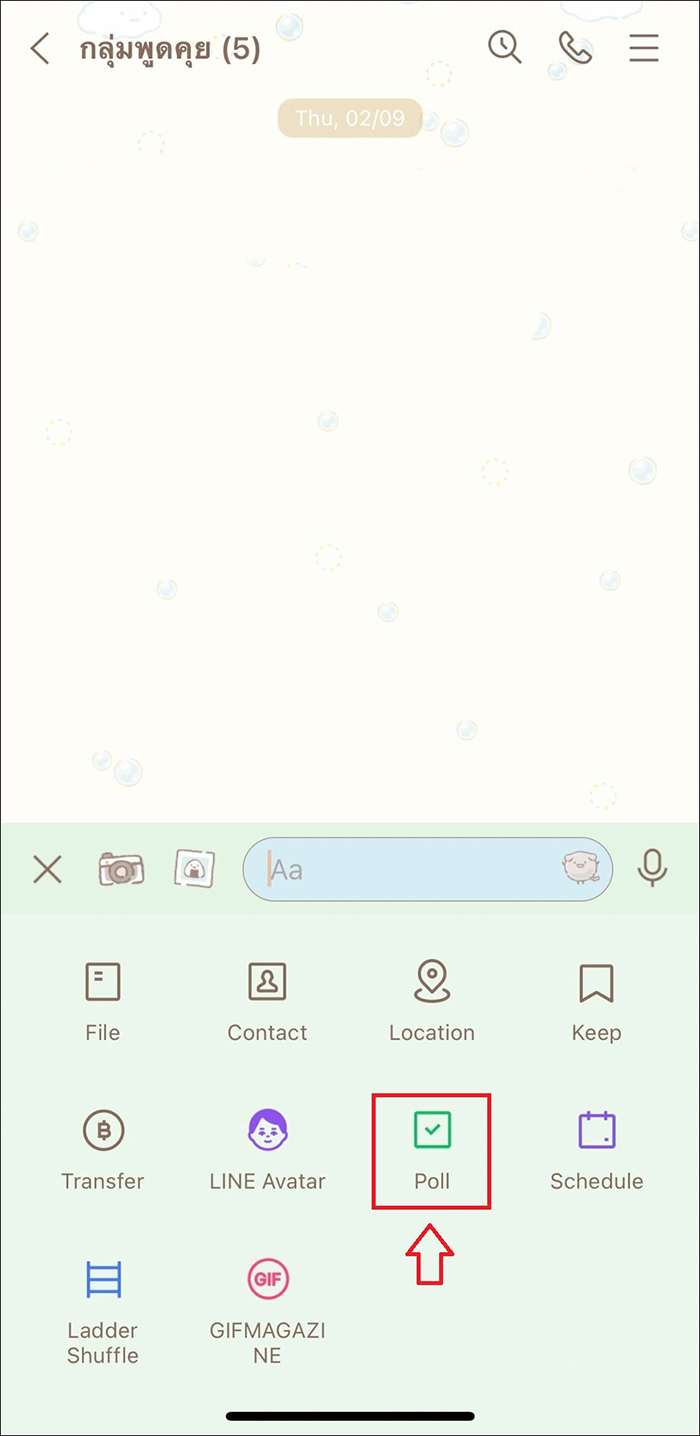Close the attachment options panel

point(47,869)
